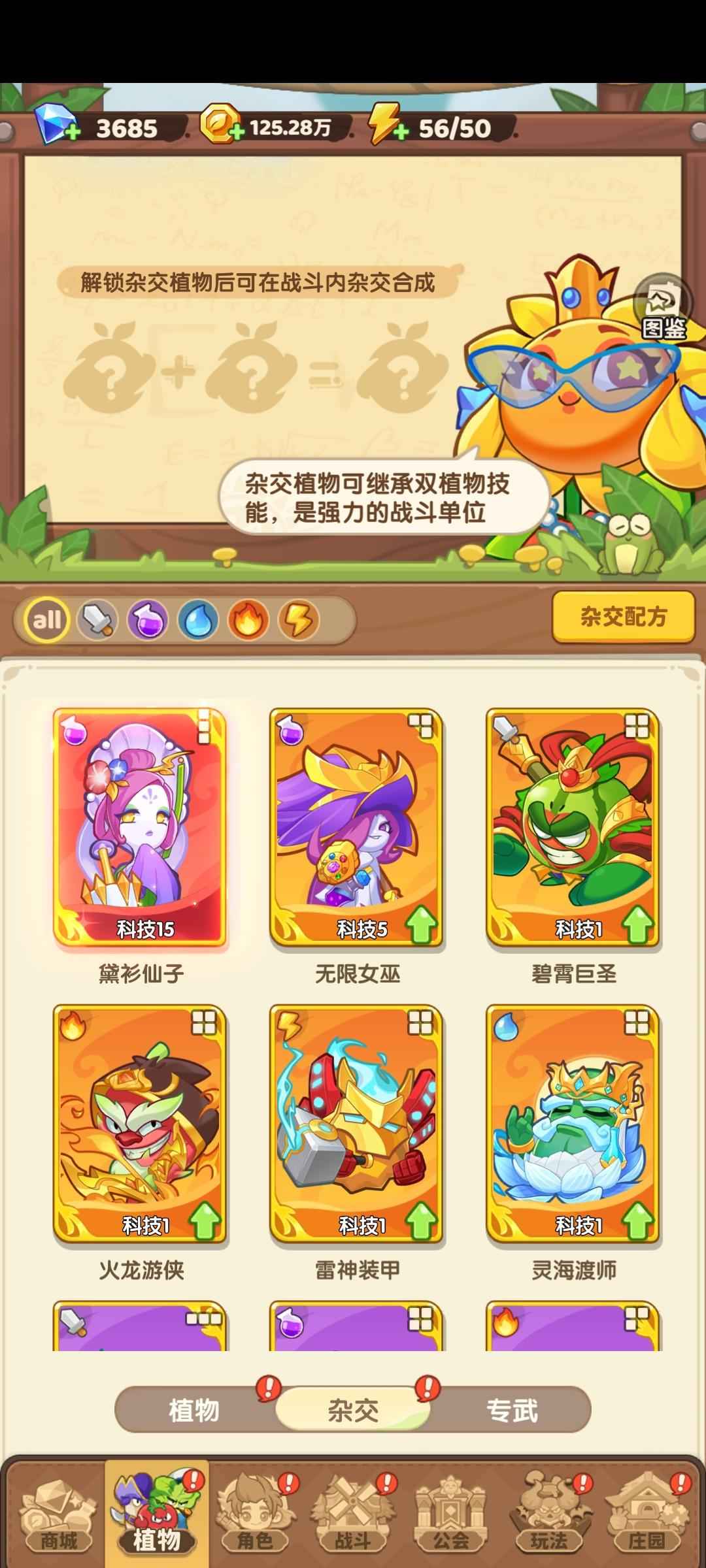
Task: Filter plants by purple potion type
Action: click(148, 619)
